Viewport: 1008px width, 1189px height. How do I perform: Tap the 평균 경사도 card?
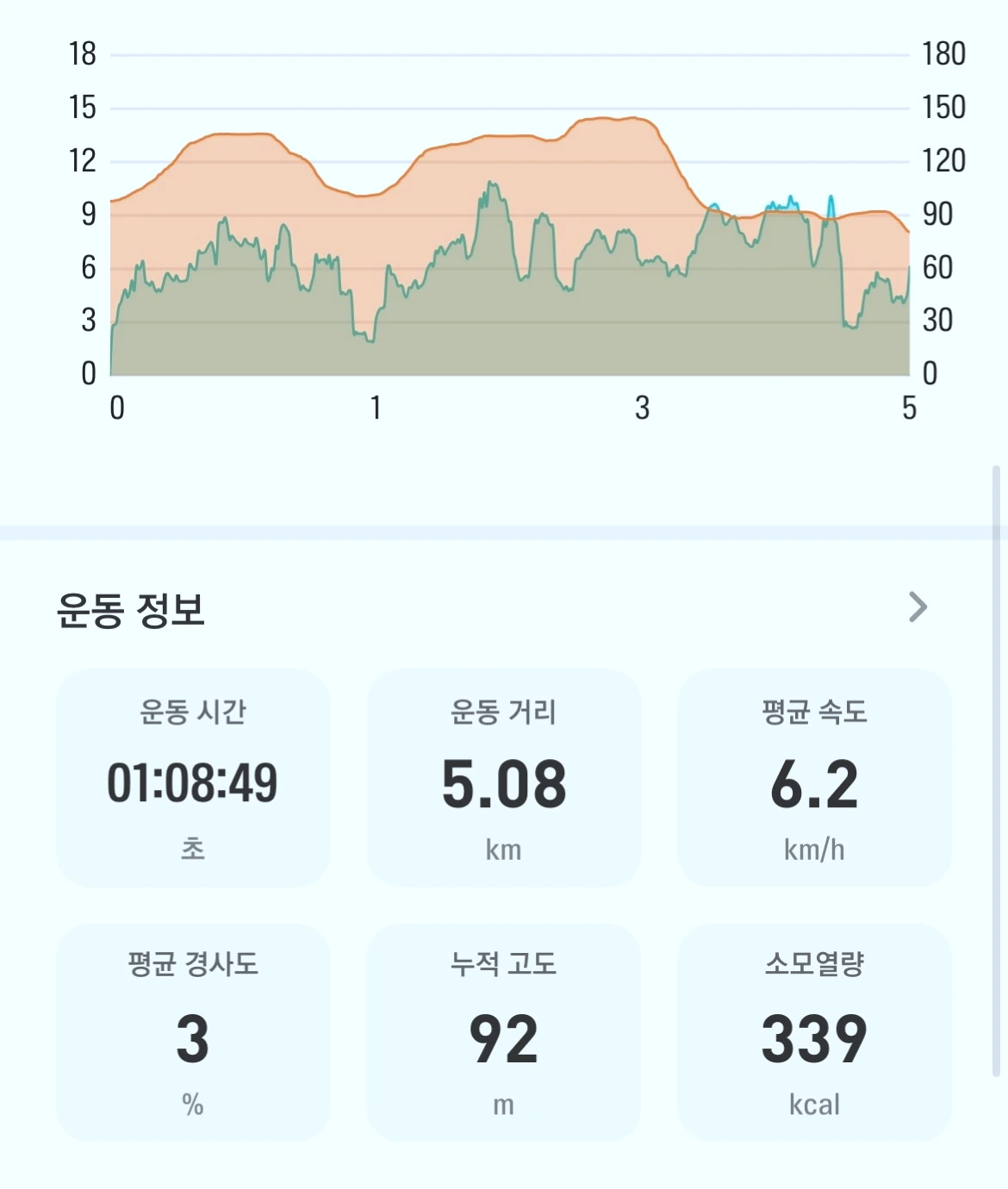191,1034
